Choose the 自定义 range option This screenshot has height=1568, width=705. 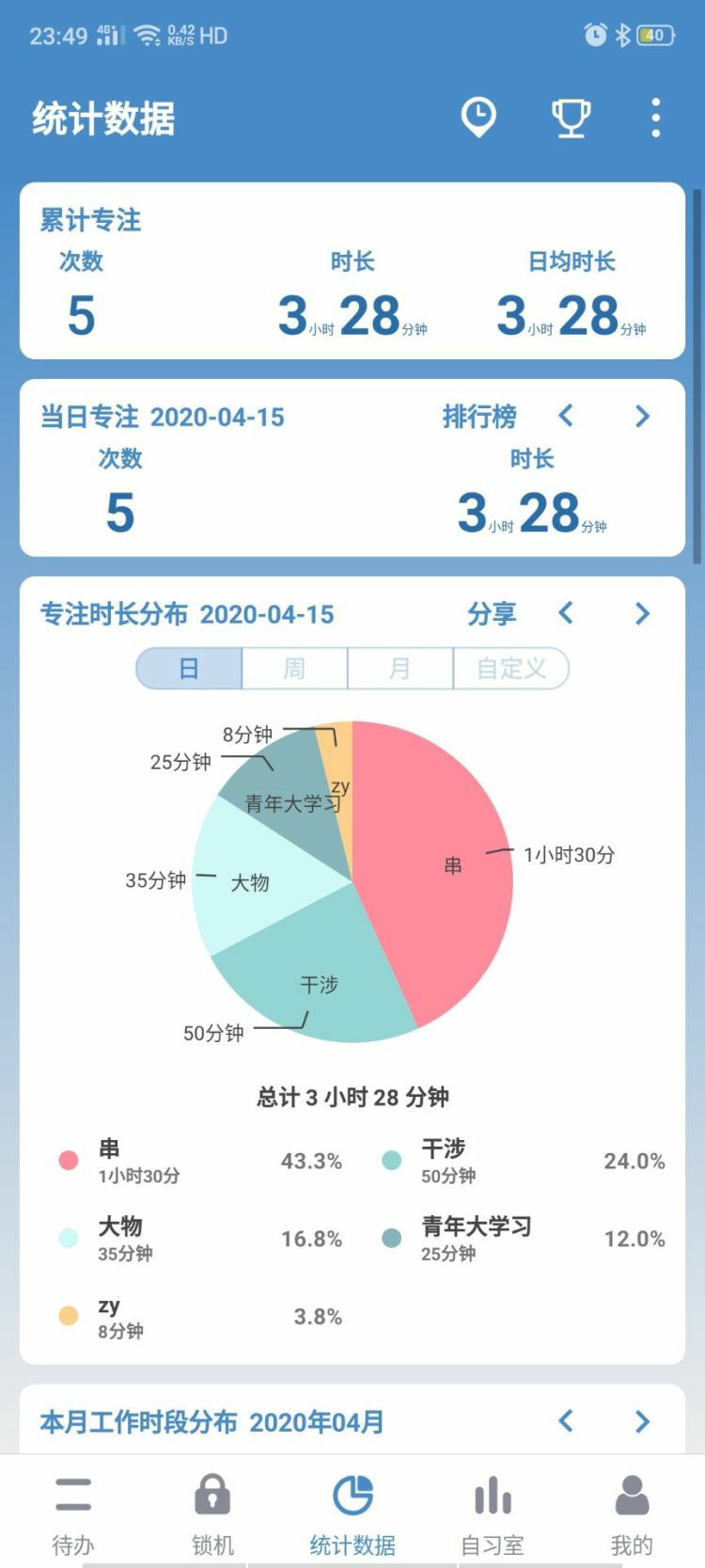(510, 669)
